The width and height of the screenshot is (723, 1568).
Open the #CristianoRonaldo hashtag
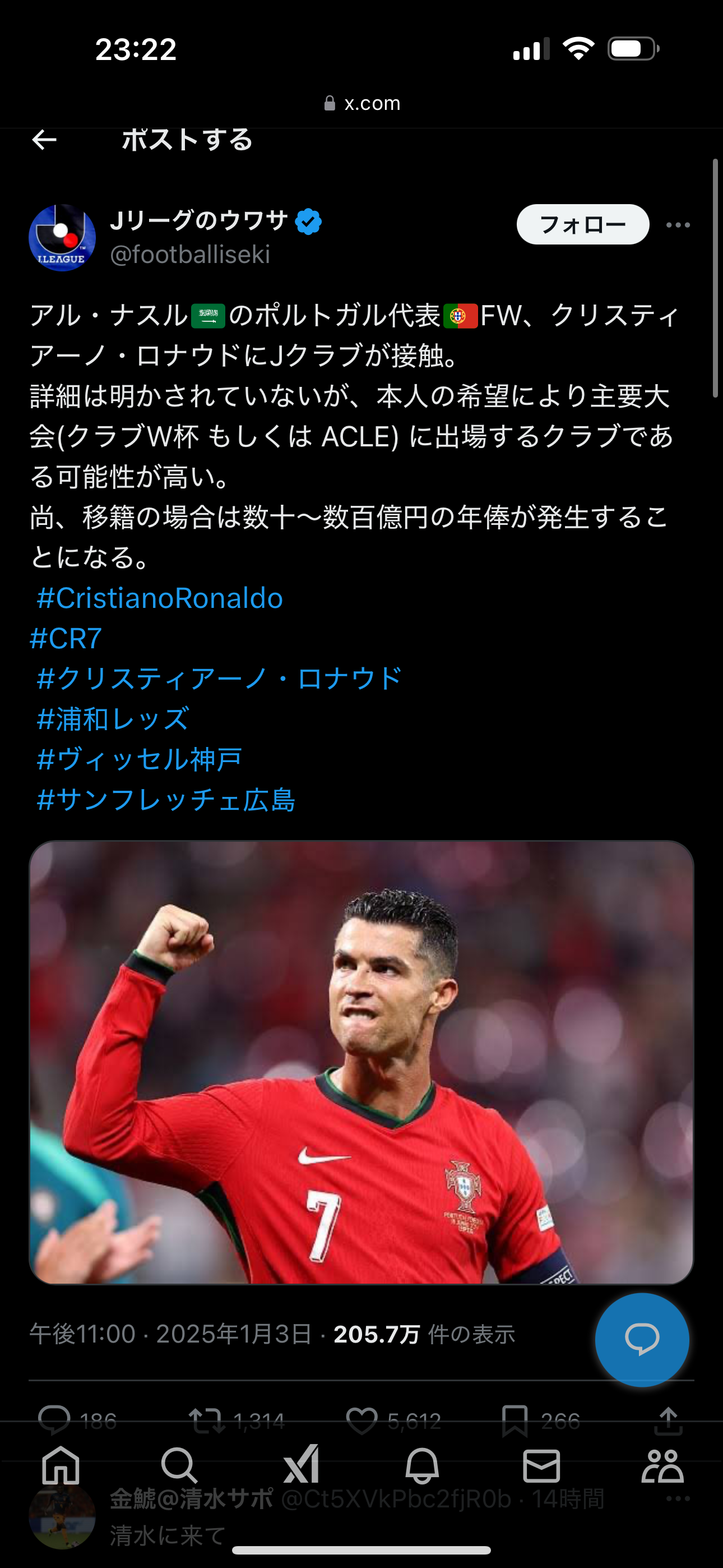click(x=159, y=598)
